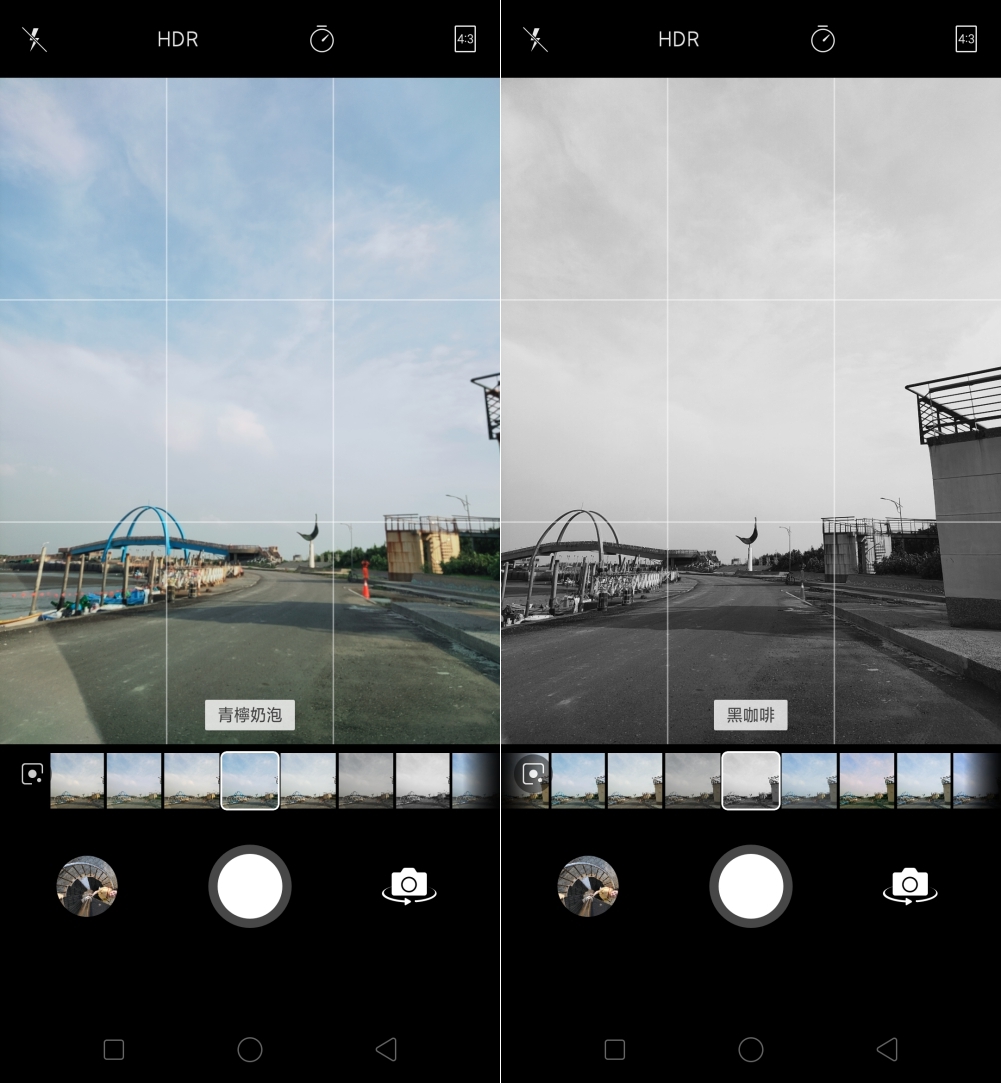Change 4:3 aspect ratio in the 黑咖啡 view
The height and width of the screenshot is (1083, 1001).
966,39
